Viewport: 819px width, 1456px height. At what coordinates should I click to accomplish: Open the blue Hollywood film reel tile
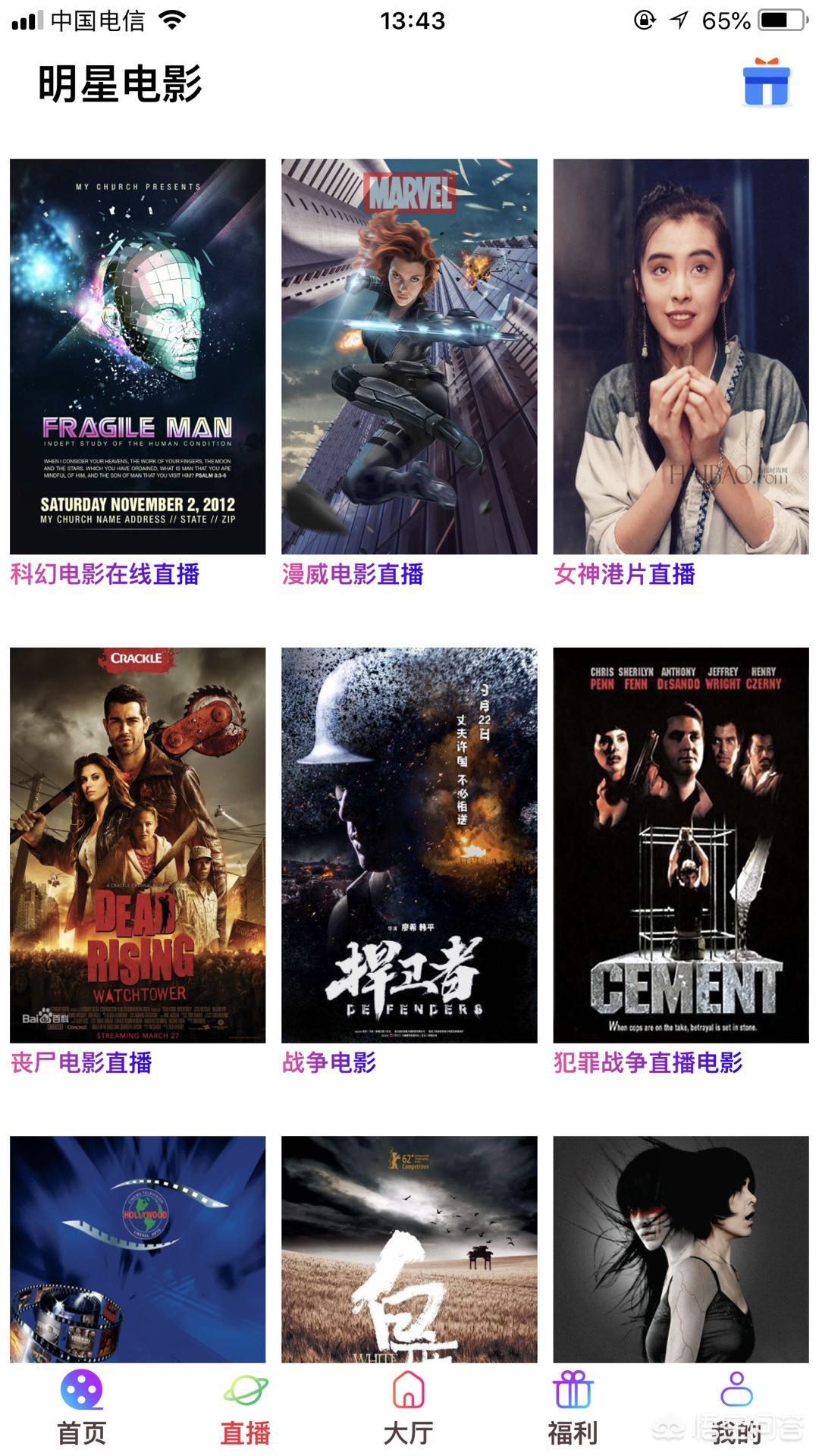(137, 1248)
